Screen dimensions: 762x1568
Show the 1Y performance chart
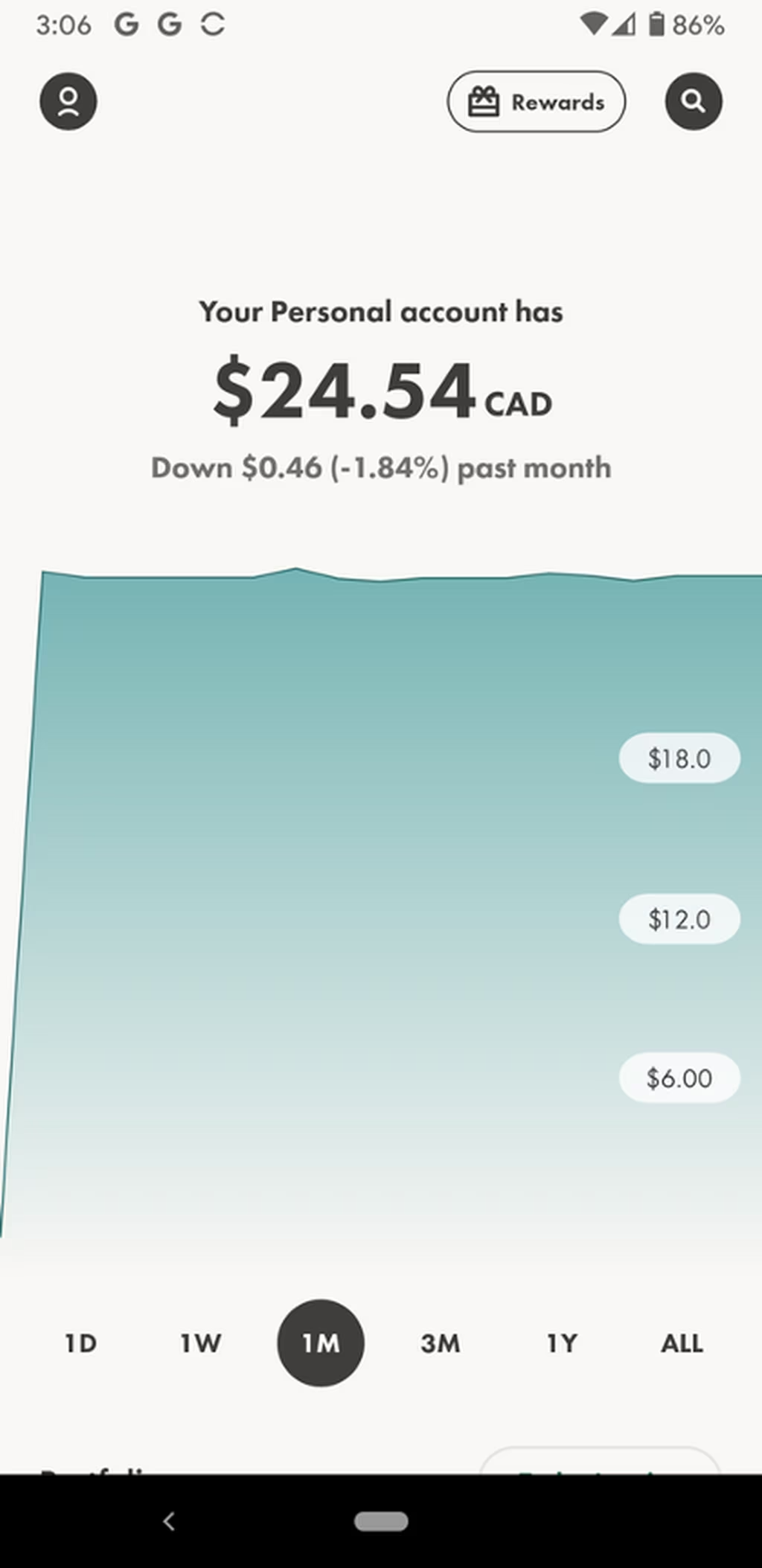[x=562, y=1343]
